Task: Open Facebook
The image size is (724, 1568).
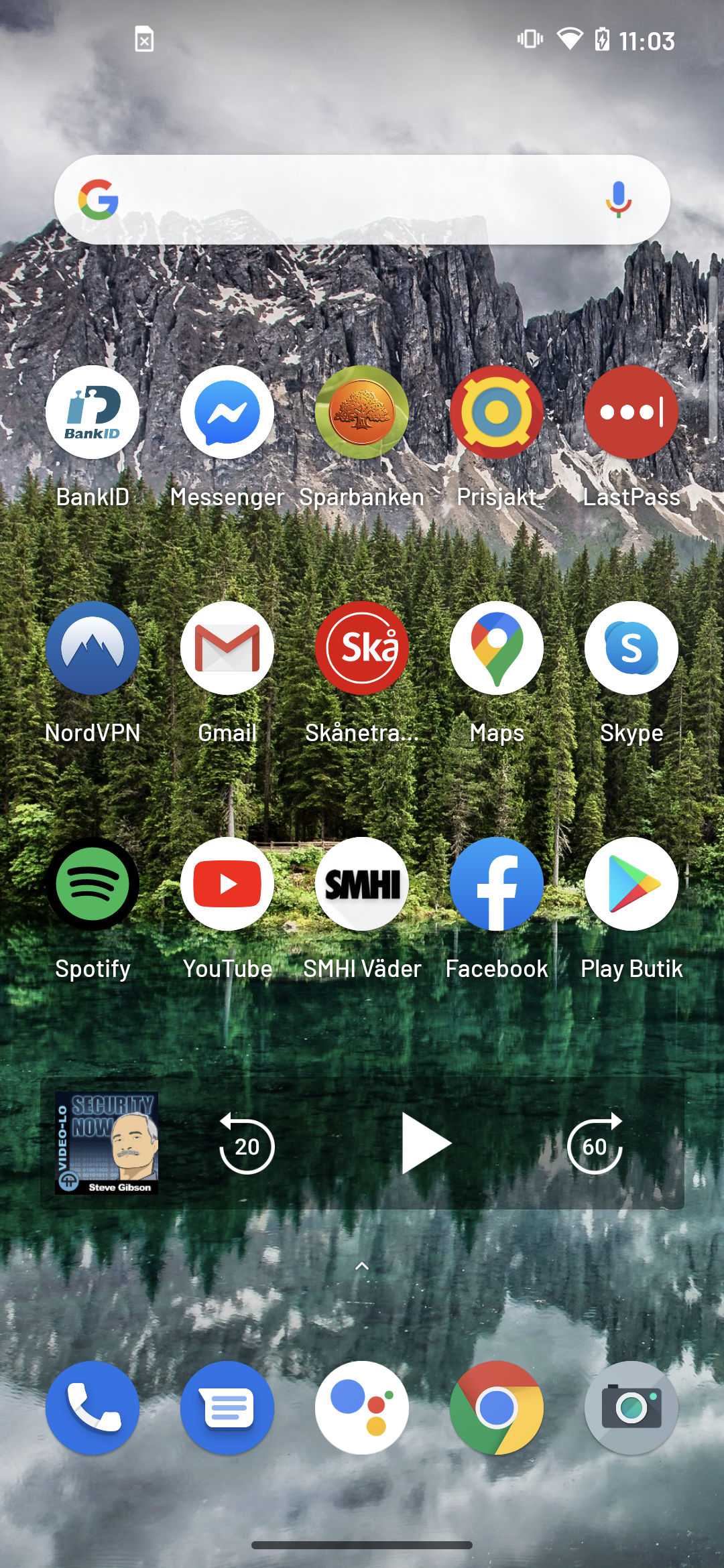Action: point(497,885)
